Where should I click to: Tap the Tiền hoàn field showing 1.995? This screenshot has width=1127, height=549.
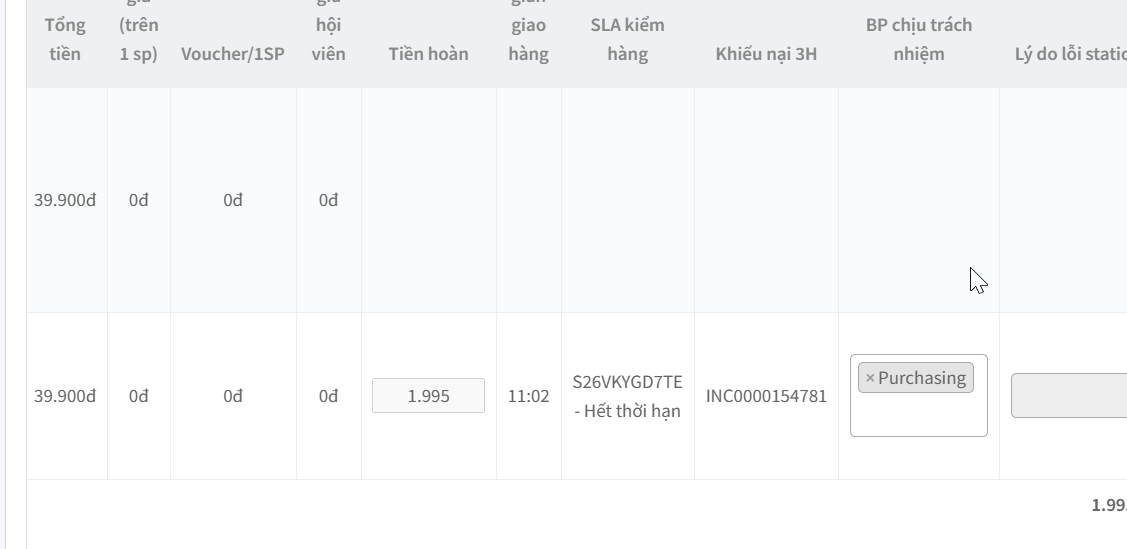[428, 396]
